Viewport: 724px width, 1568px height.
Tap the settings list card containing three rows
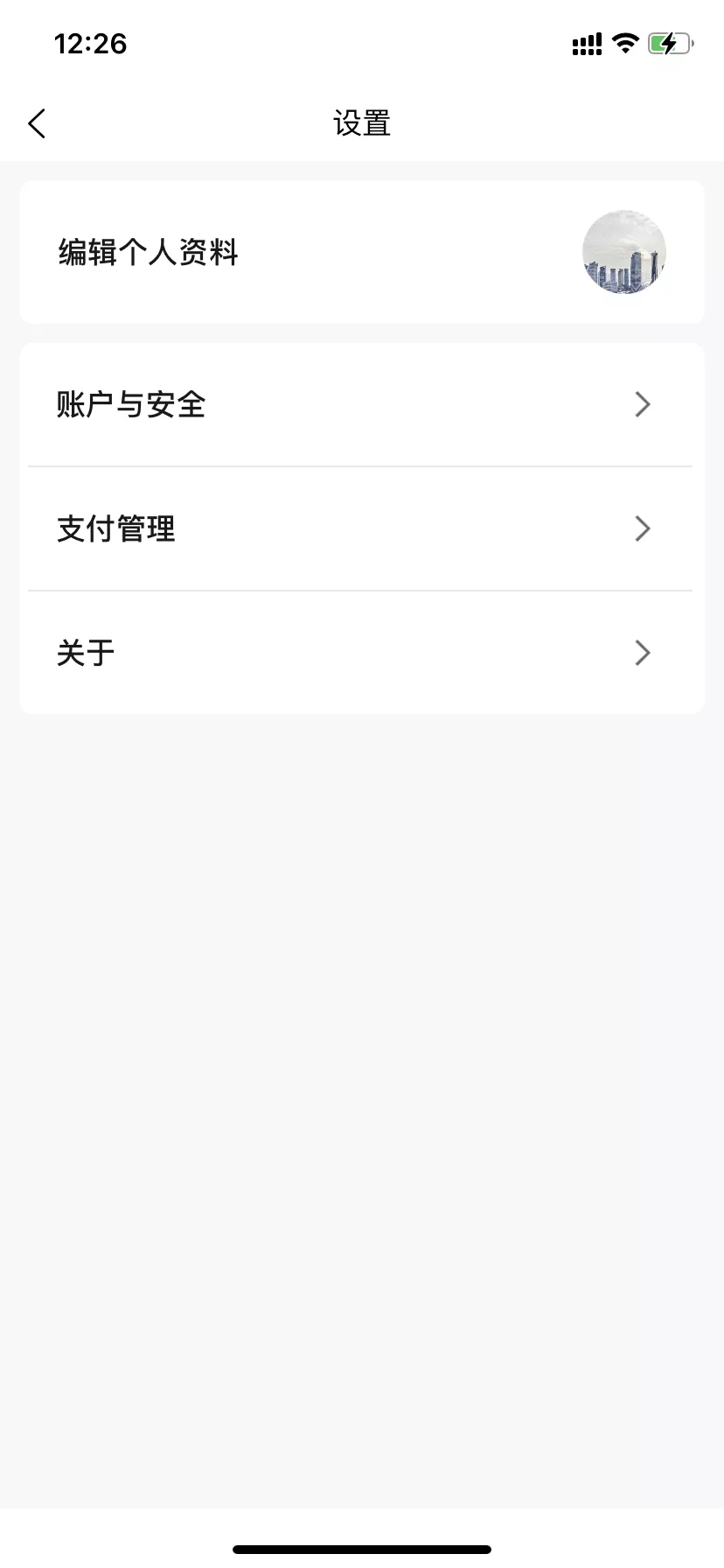362,528
